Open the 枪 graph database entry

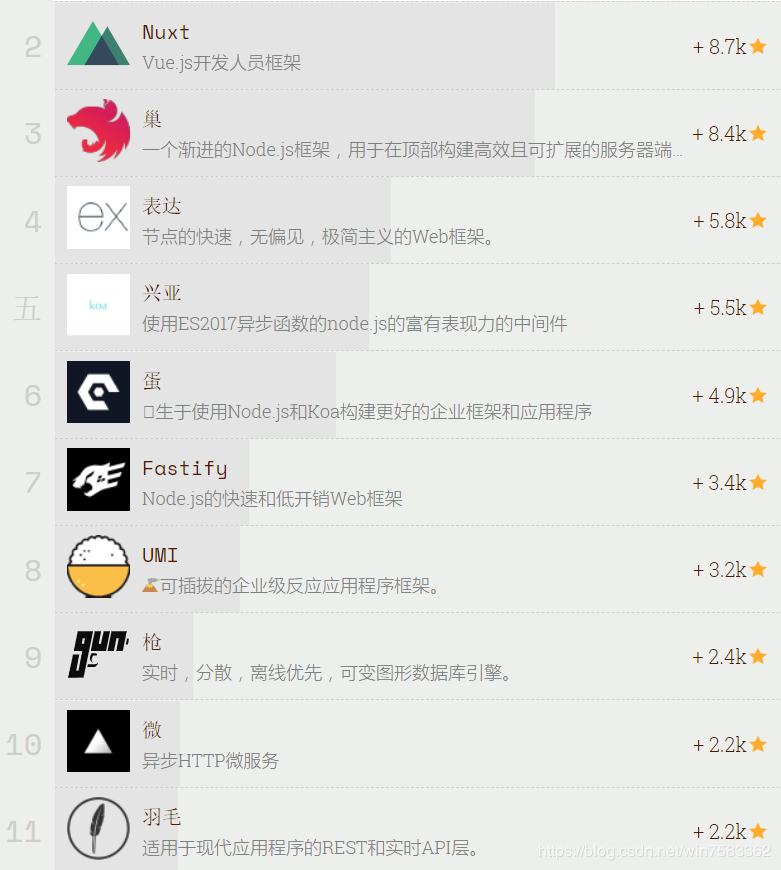coord(153,643)
